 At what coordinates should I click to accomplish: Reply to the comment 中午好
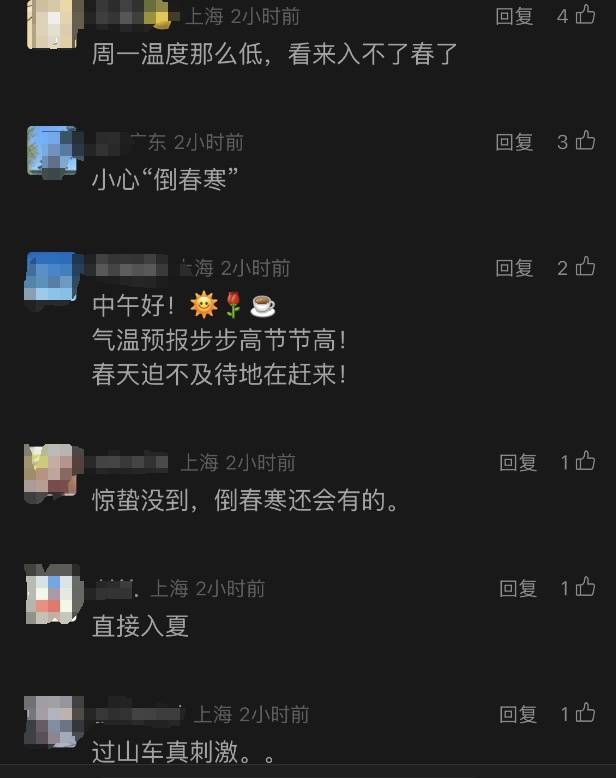pyautogui.click(x=515, y=268)
